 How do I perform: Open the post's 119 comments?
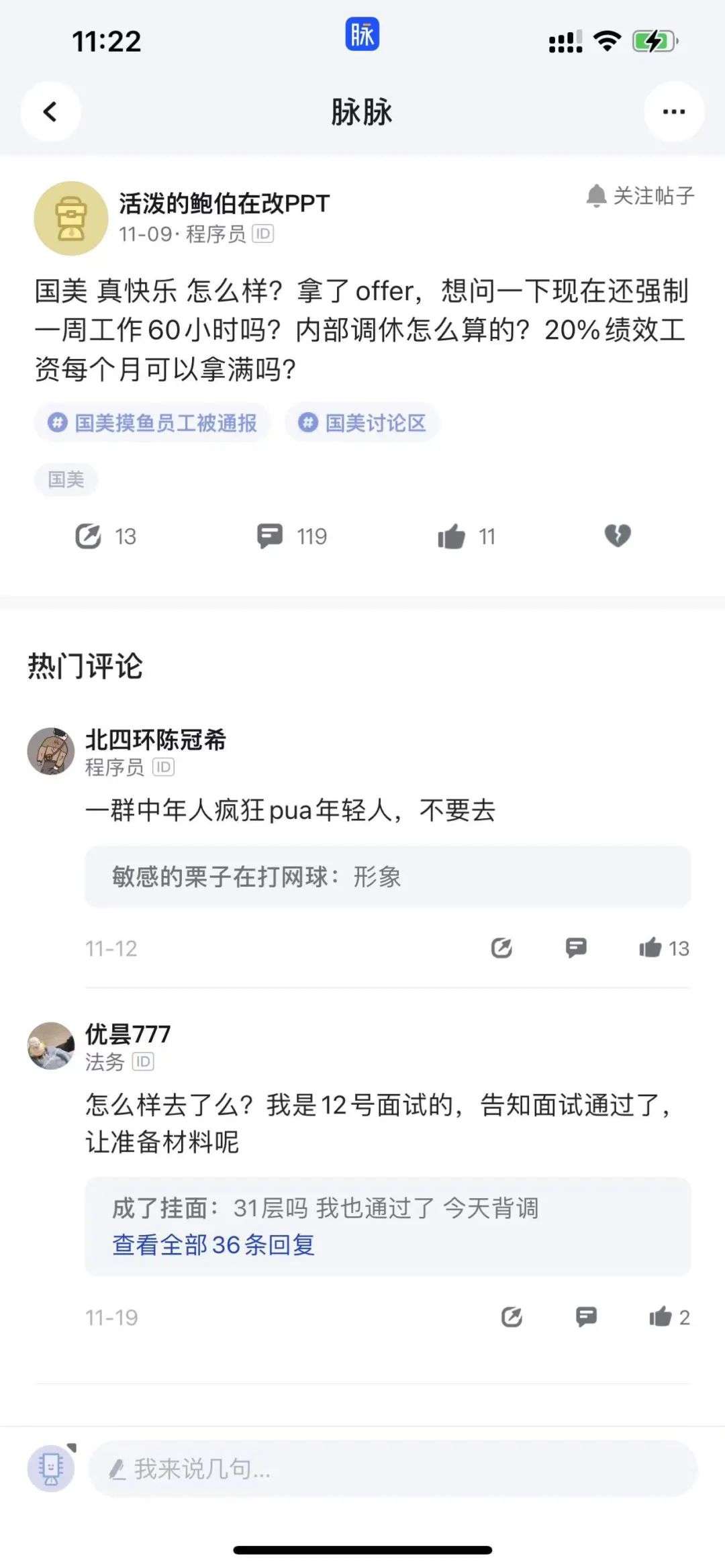click(271, 536)
